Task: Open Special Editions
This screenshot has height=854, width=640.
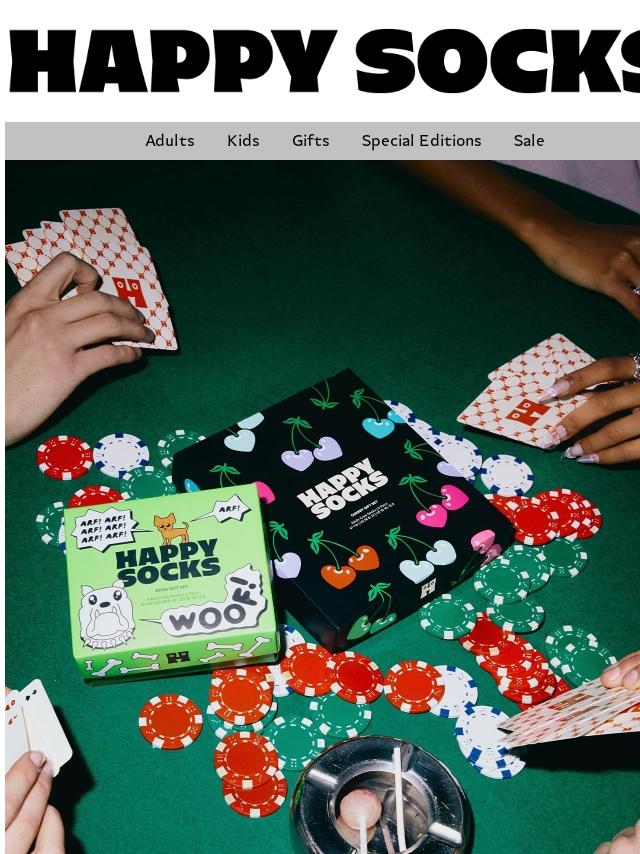Action: 421,141
